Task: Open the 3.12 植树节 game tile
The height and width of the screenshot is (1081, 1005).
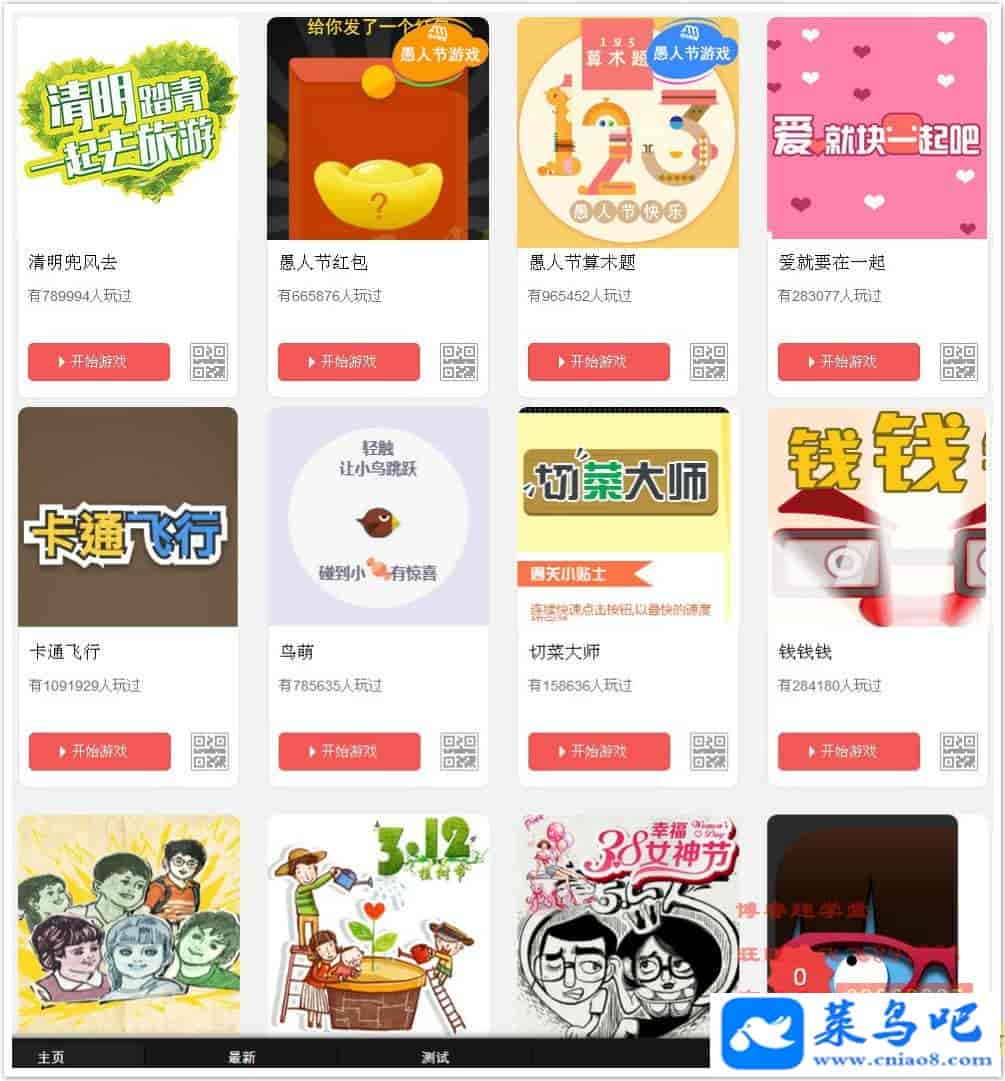Action: pyautogui.click(x=378, y=922)
